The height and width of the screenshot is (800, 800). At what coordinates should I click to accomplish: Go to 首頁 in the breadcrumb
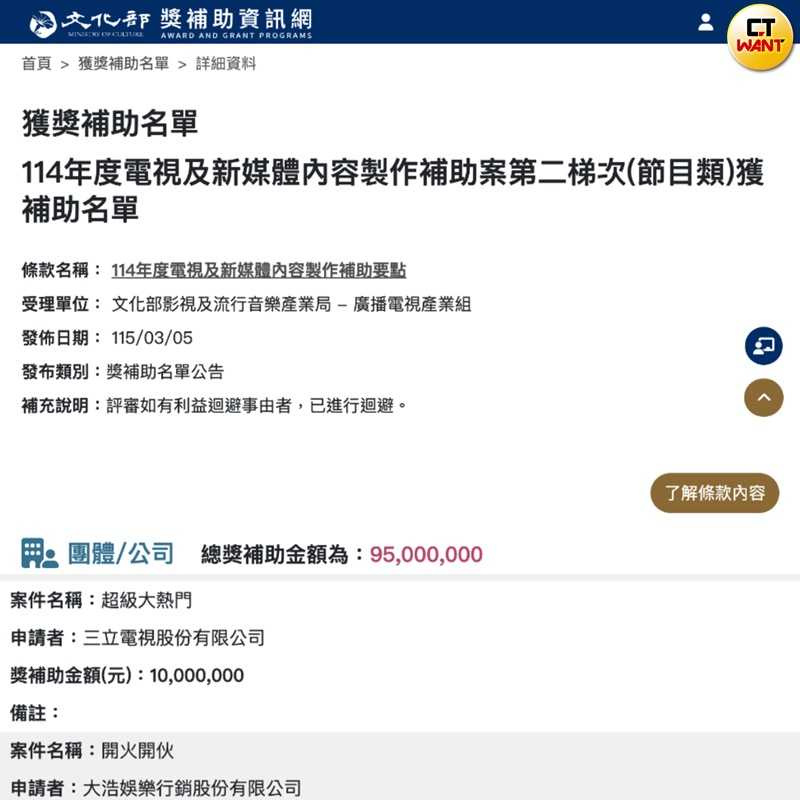click(36, 64)
